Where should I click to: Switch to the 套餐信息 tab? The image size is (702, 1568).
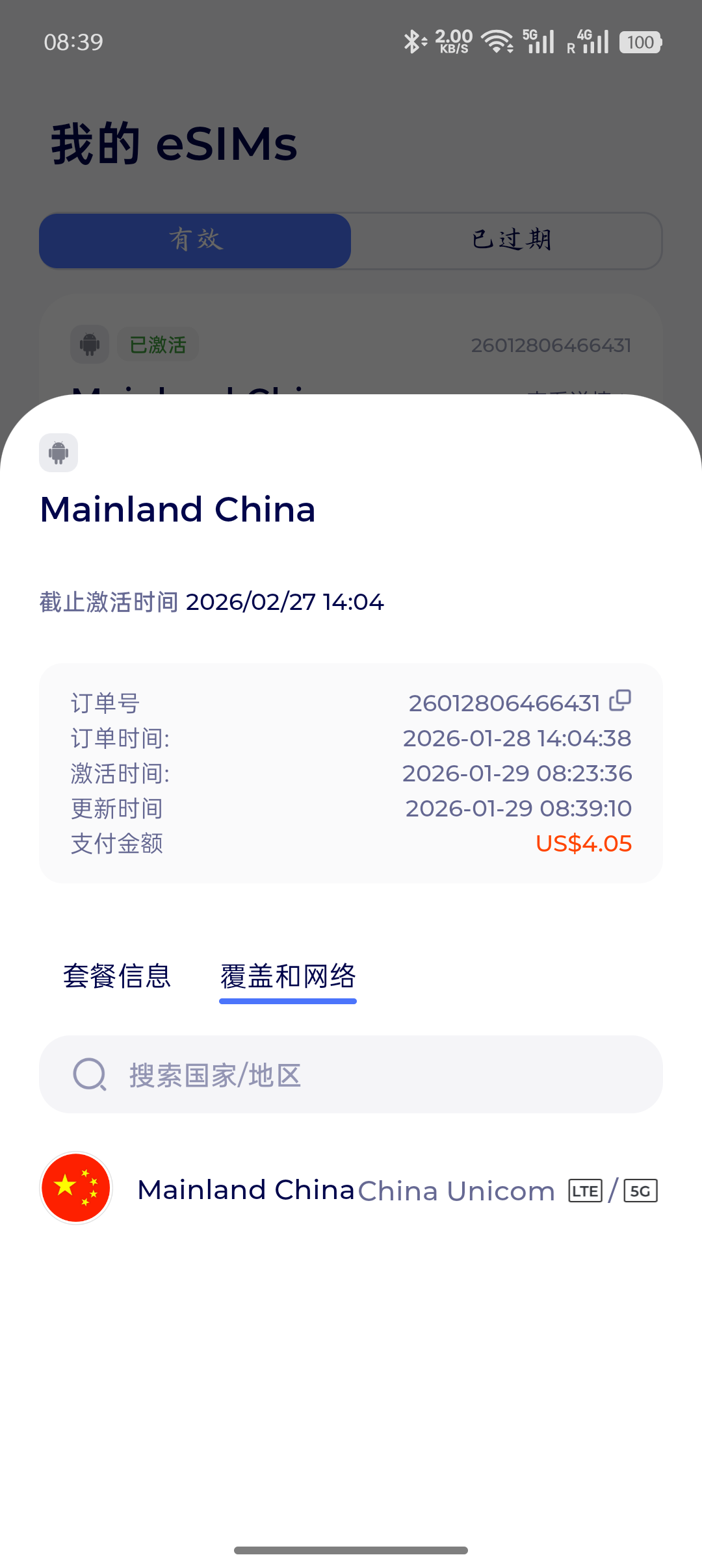[x=117, y=976]
